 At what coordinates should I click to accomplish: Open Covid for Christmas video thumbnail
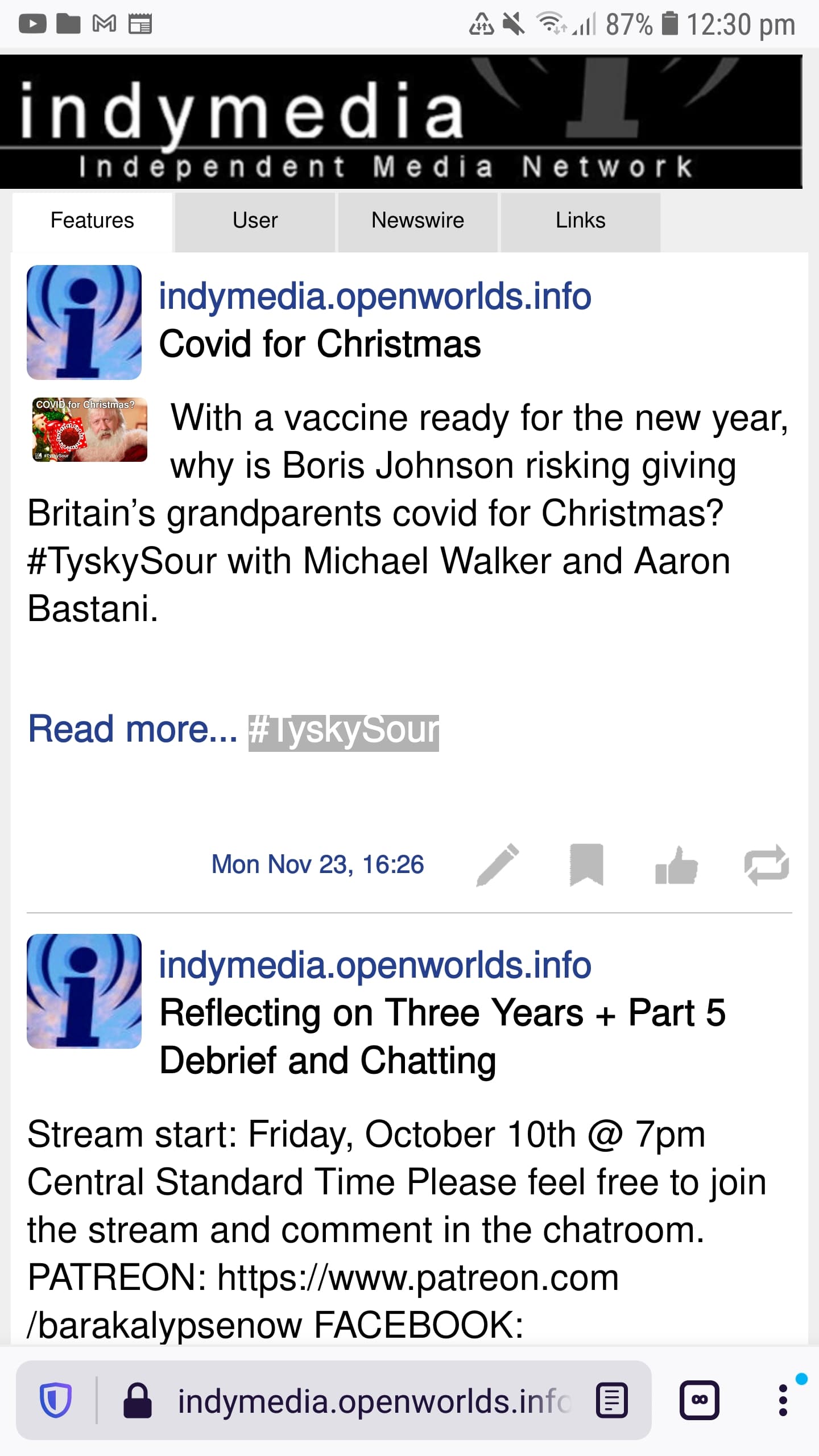tap(90, 429)
